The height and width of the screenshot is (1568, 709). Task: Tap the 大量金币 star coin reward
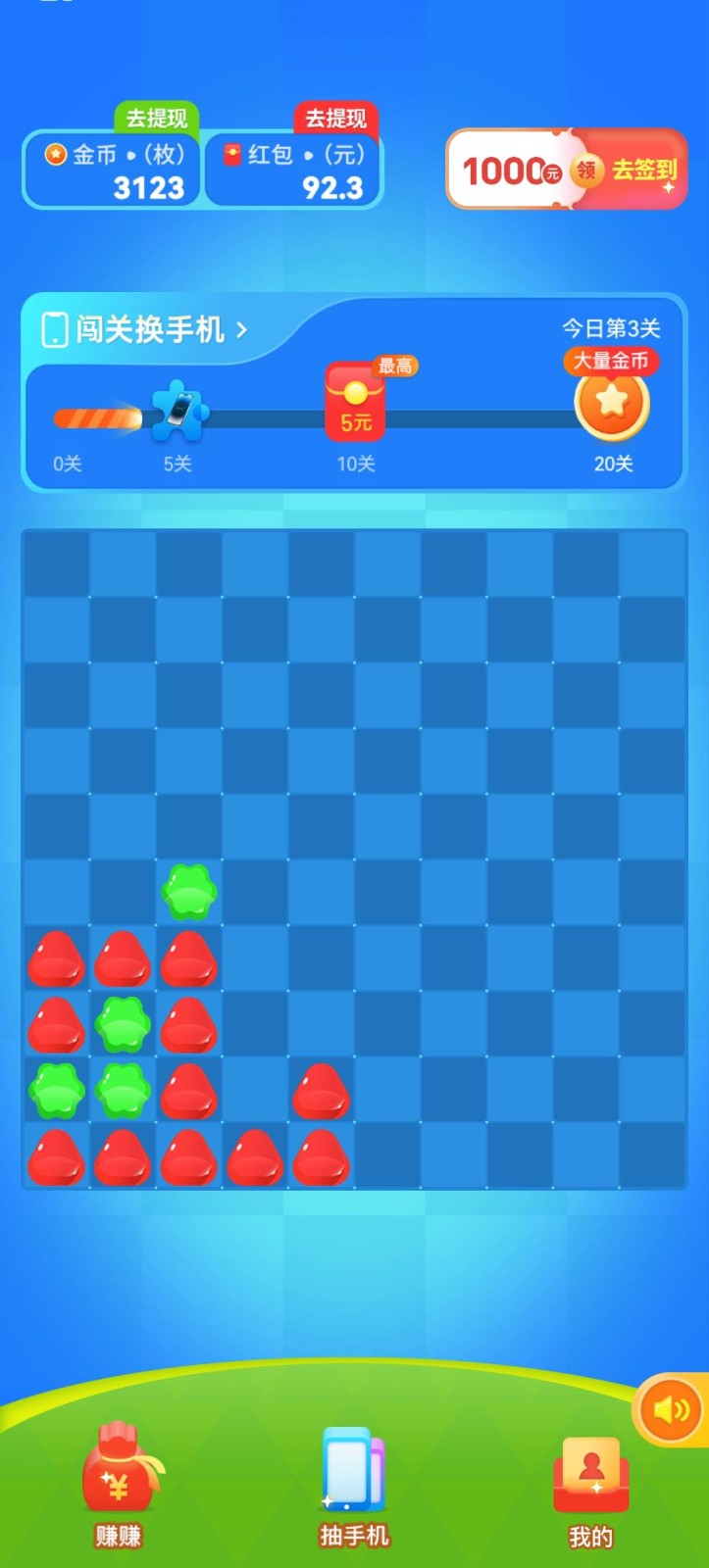point(611,400)
